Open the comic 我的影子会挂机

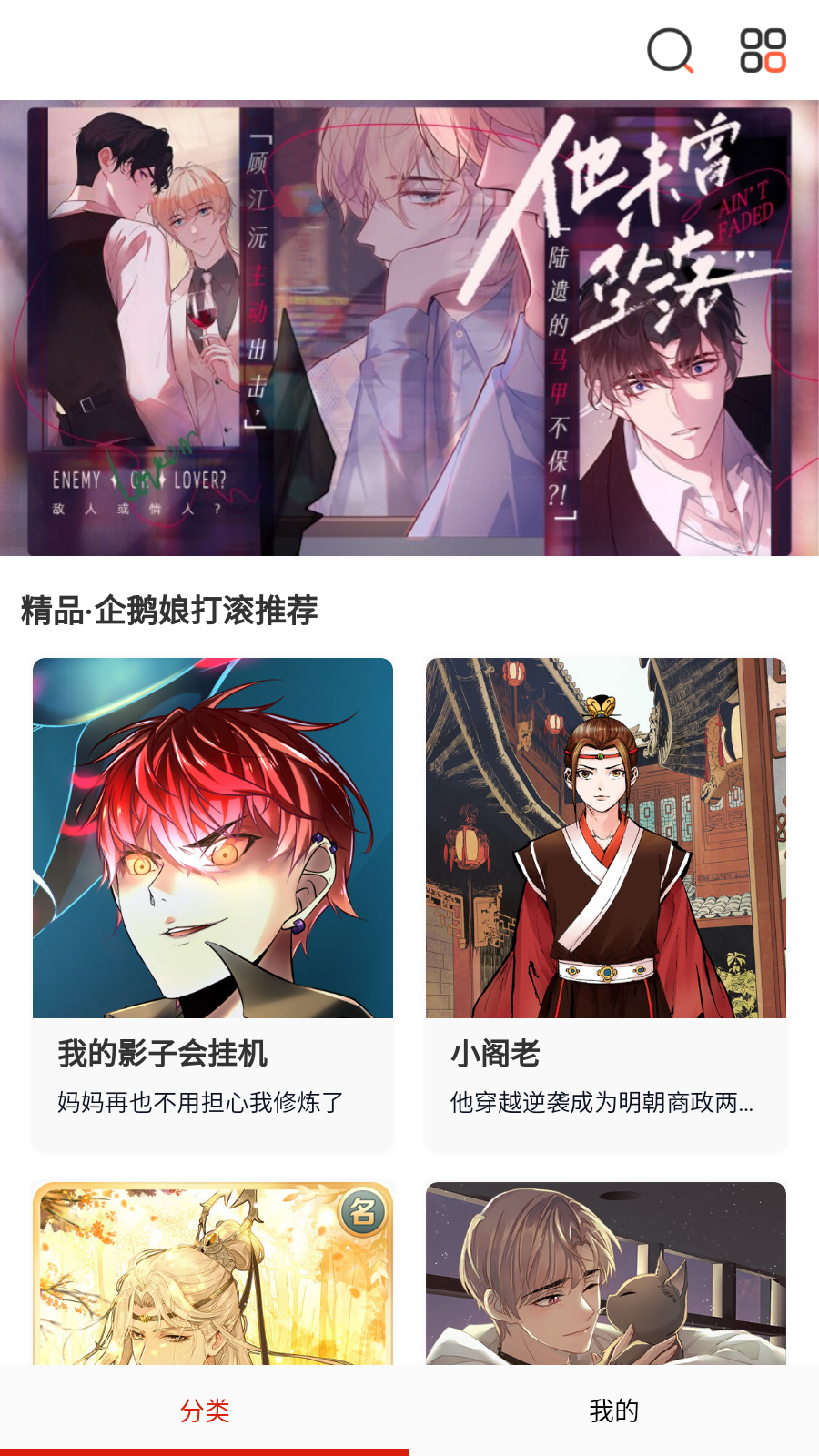pyautogui.click(x=213, y=903)
